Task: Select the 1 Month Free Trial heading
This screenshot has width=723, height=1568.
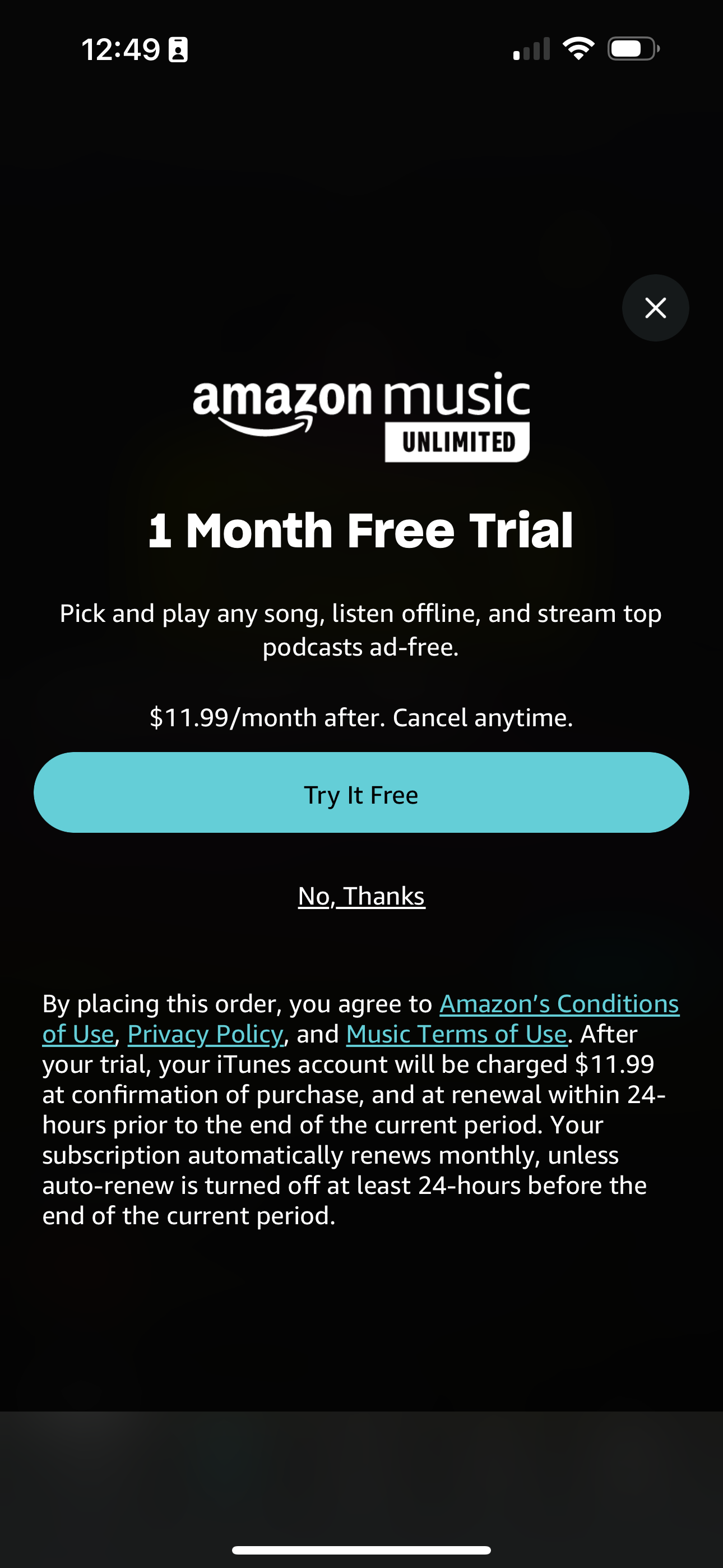Action: [x=361, y=530]
